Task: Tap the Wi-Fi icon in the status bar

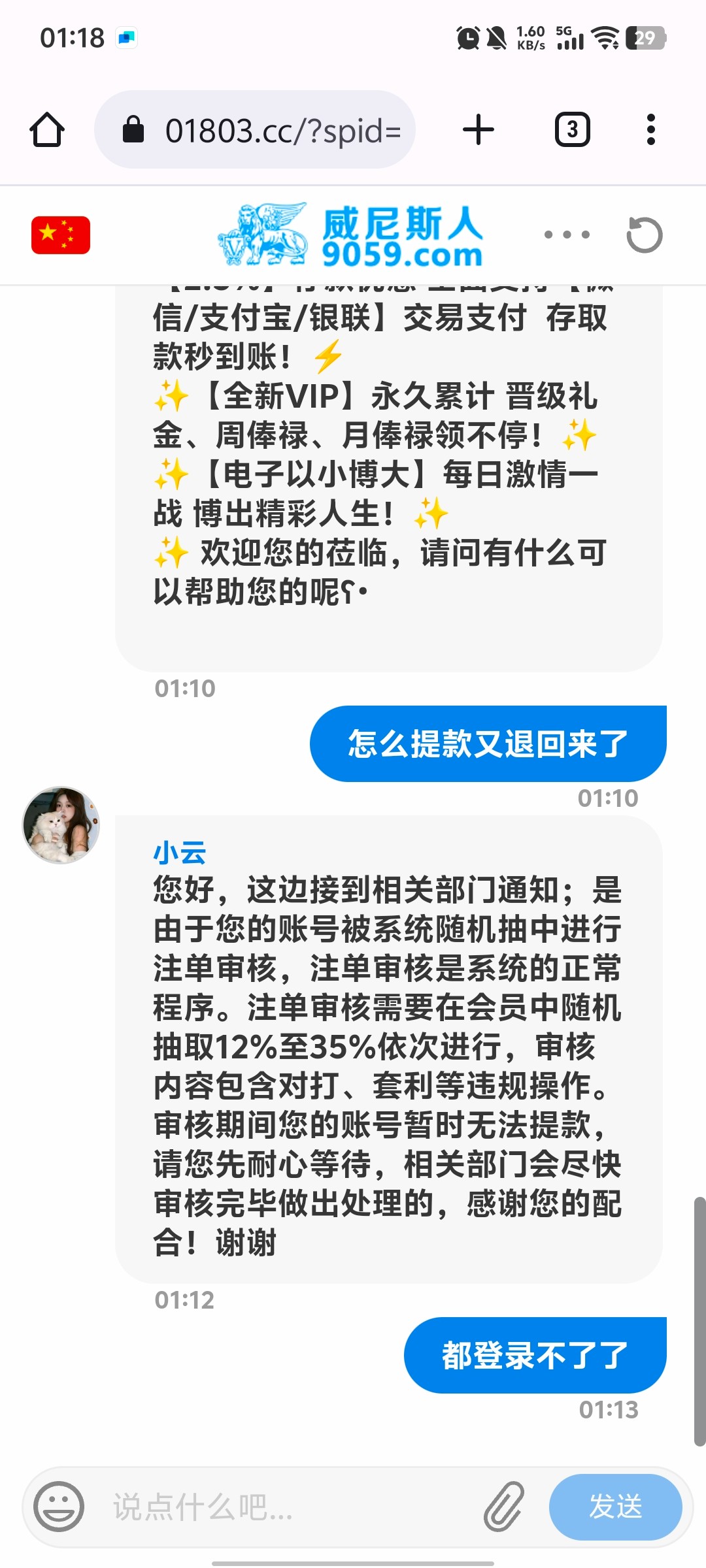Action: click(605, 37)
